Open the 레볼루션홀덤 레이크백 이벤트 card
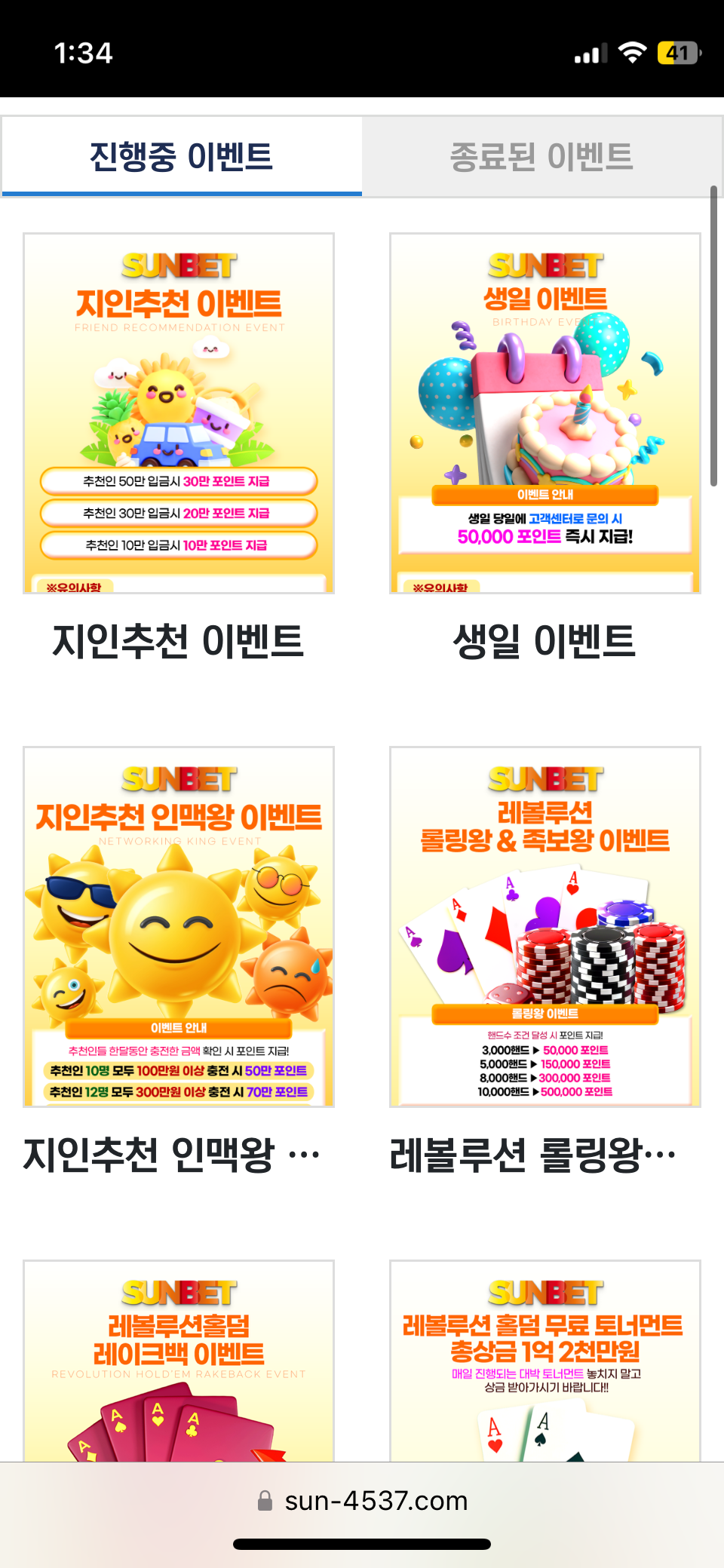This screenshot has width=724, height=1568. [x=179, y=1361]
